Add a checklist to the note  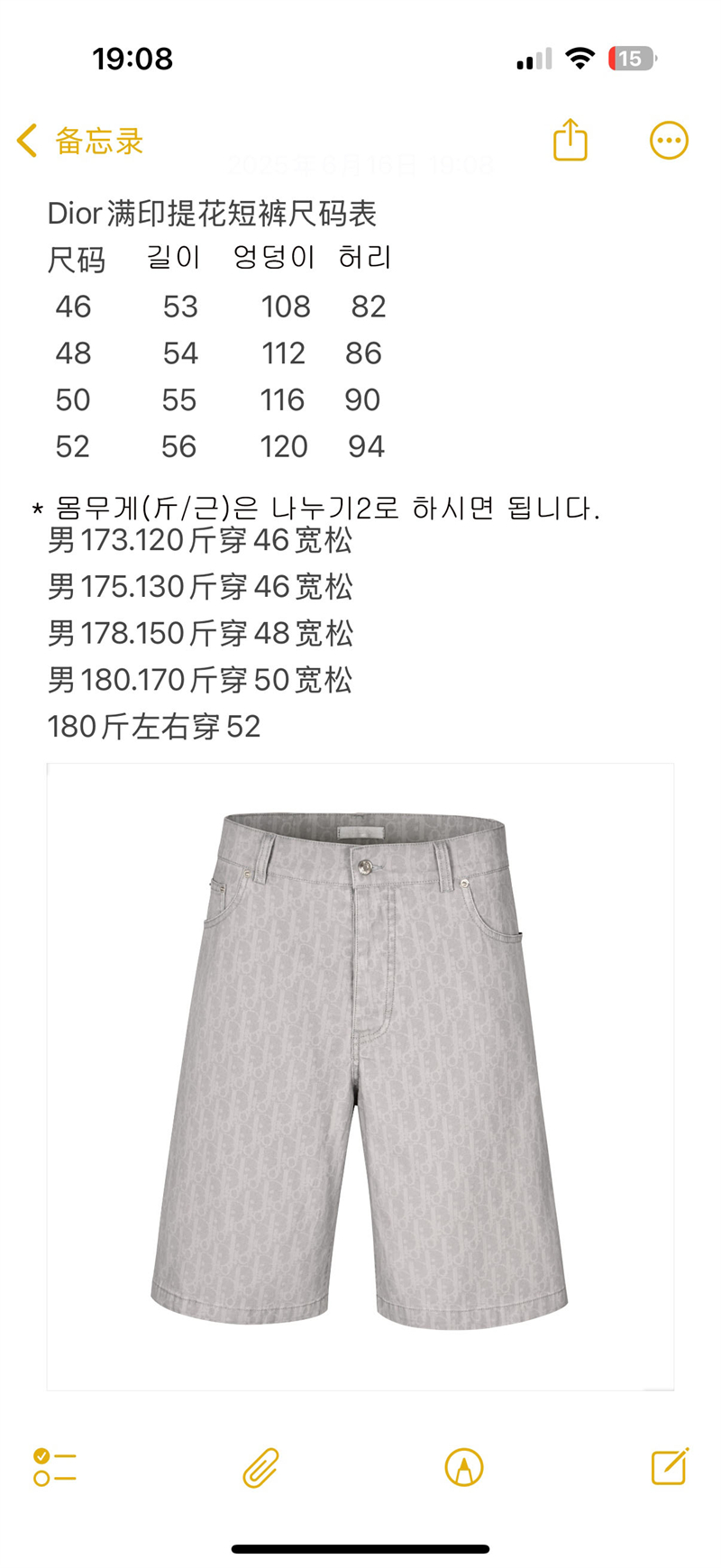click(x=55, y=1467)
